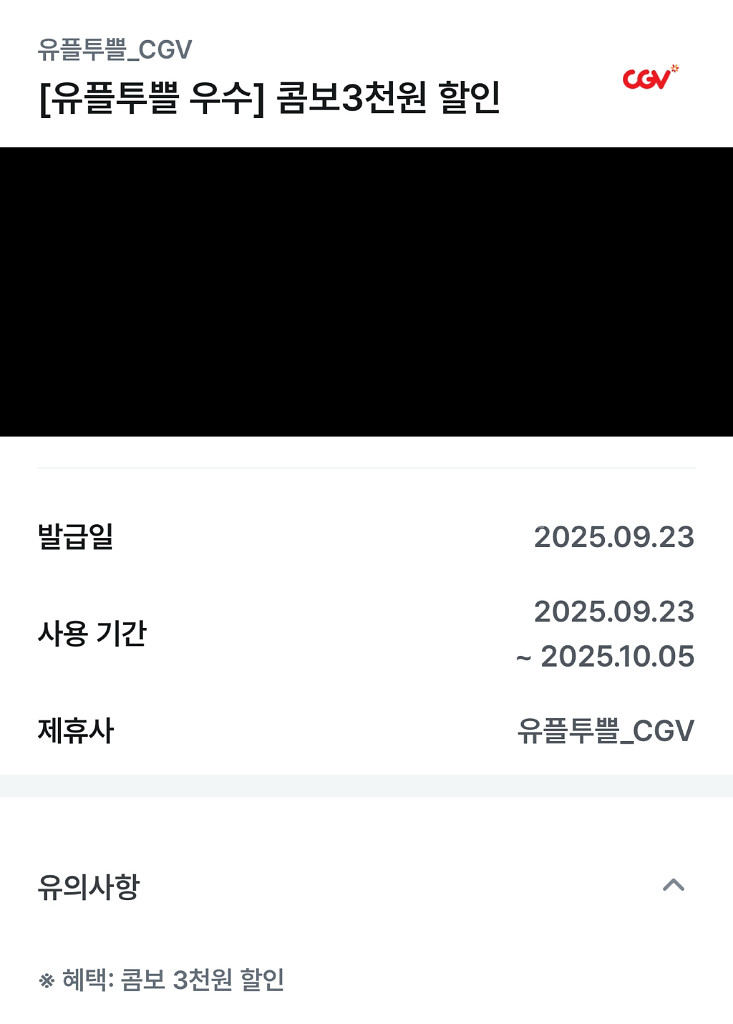Collapse the 유의사항 section
The height and width of the screenshot is (1024, 733).
click(673, 885)
